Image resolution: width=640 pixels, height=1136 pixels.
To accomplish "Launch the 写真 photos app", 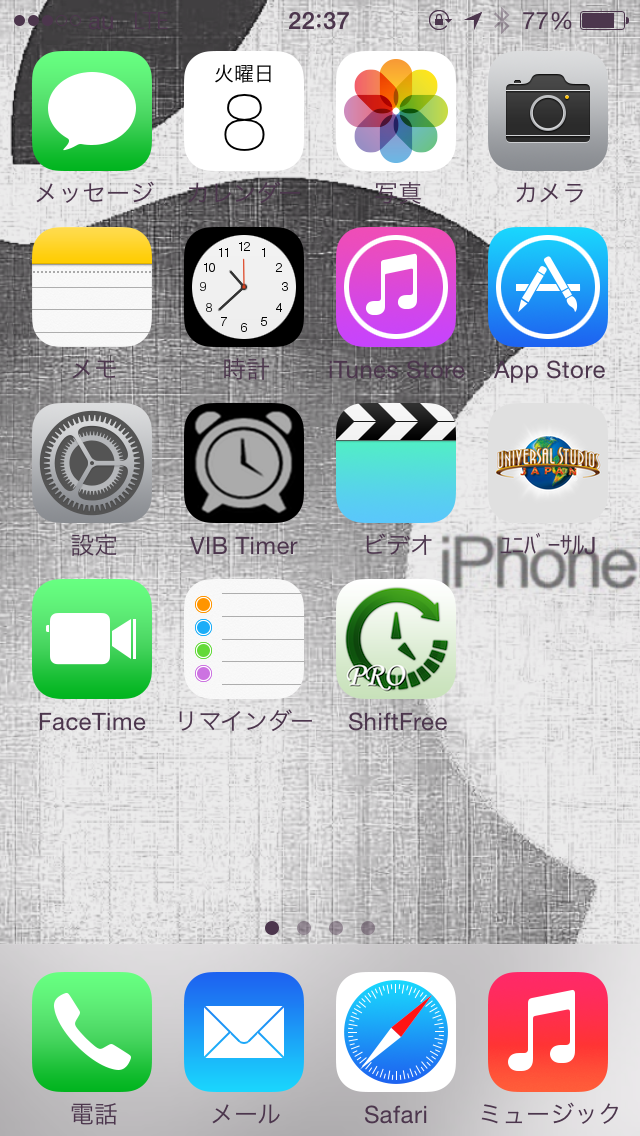I will click(396, 112).
